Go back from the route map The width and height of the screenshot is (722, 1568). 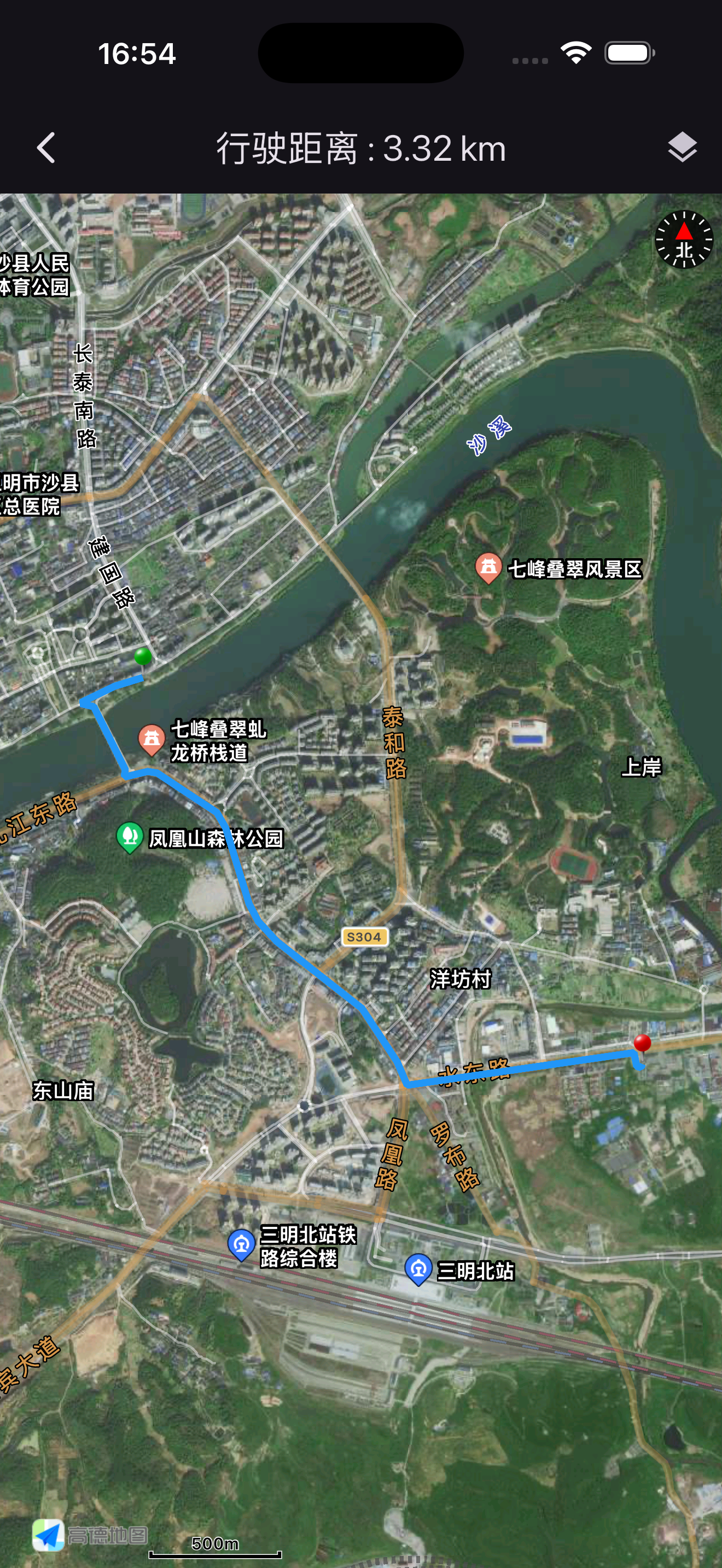click(x=46, y=148)
